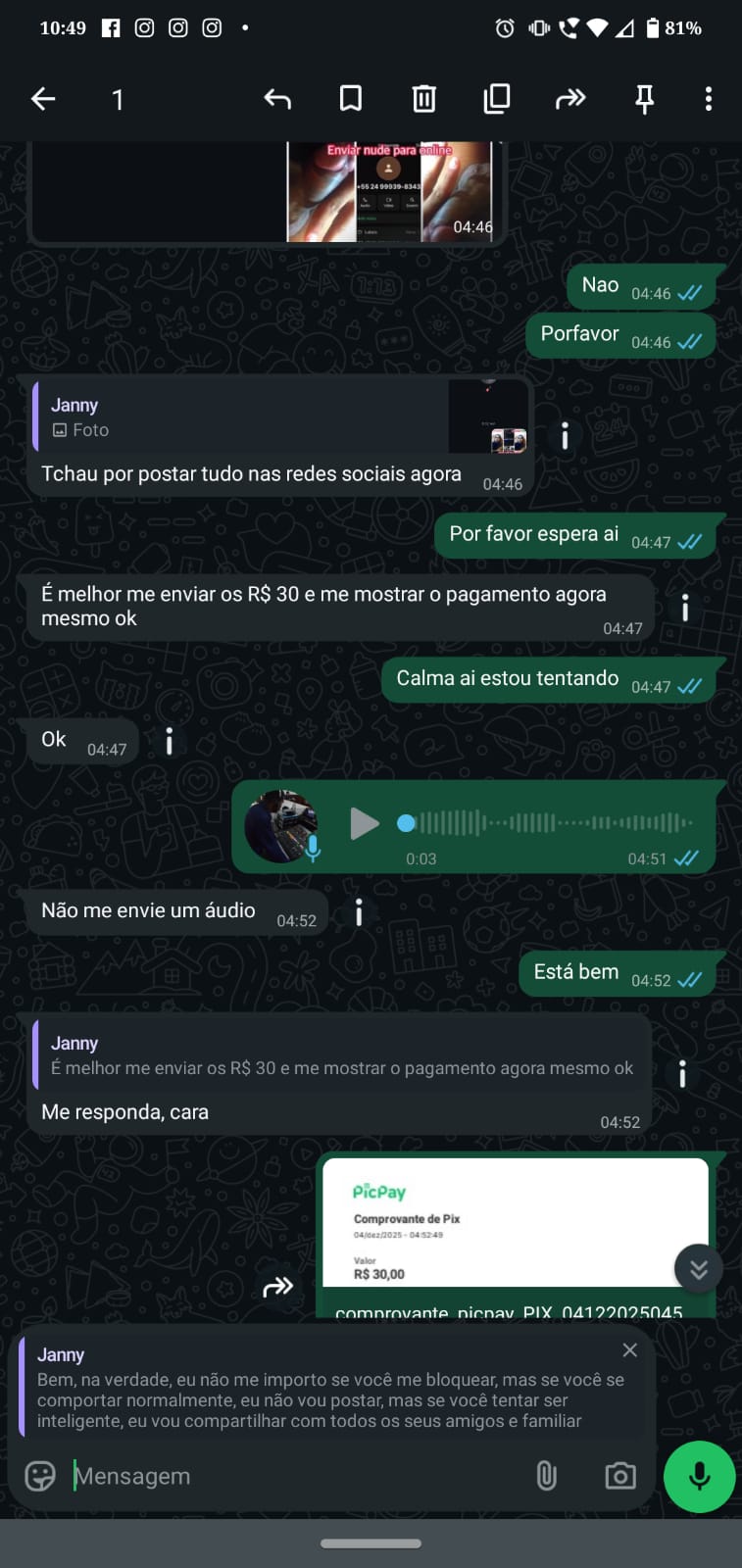This screenshot has height=1568, width=742.
Task: Dismiss the quoted reply to Janny
Action: [629, 1350]
